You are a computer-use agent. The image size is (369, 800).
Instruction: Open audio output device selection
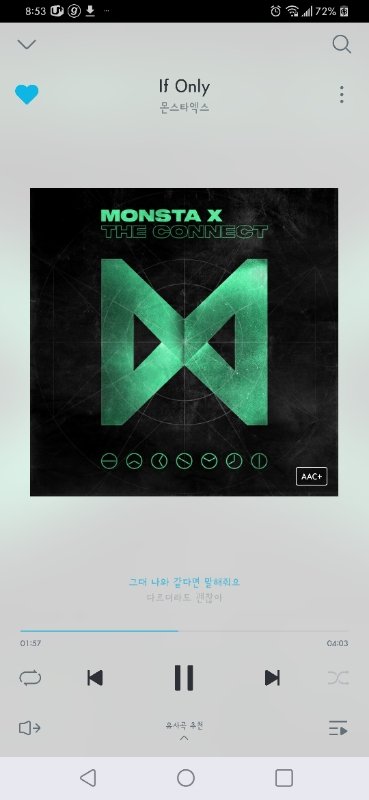click(30, 728)
